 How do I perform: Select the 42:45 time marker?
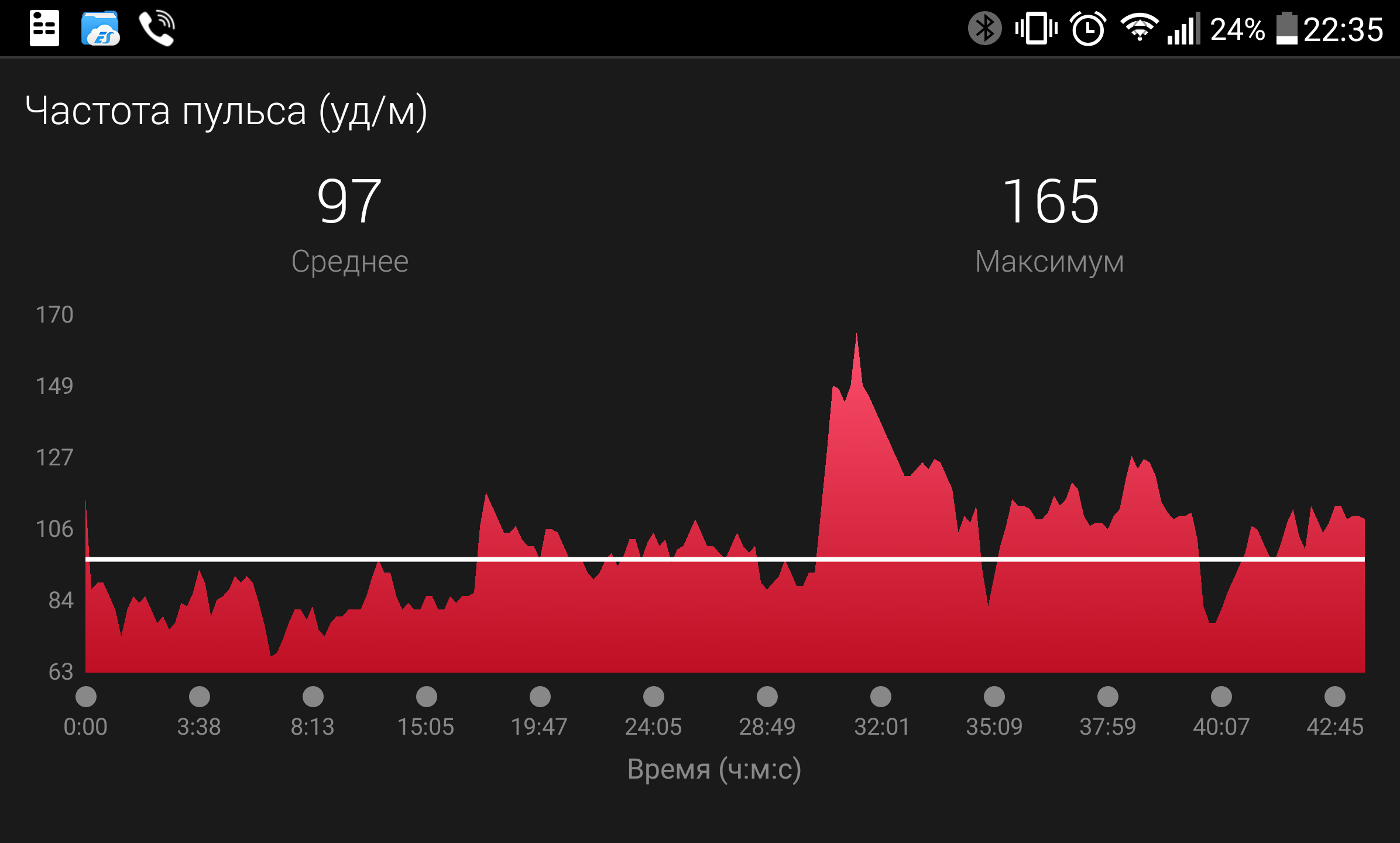point(1335,697)
